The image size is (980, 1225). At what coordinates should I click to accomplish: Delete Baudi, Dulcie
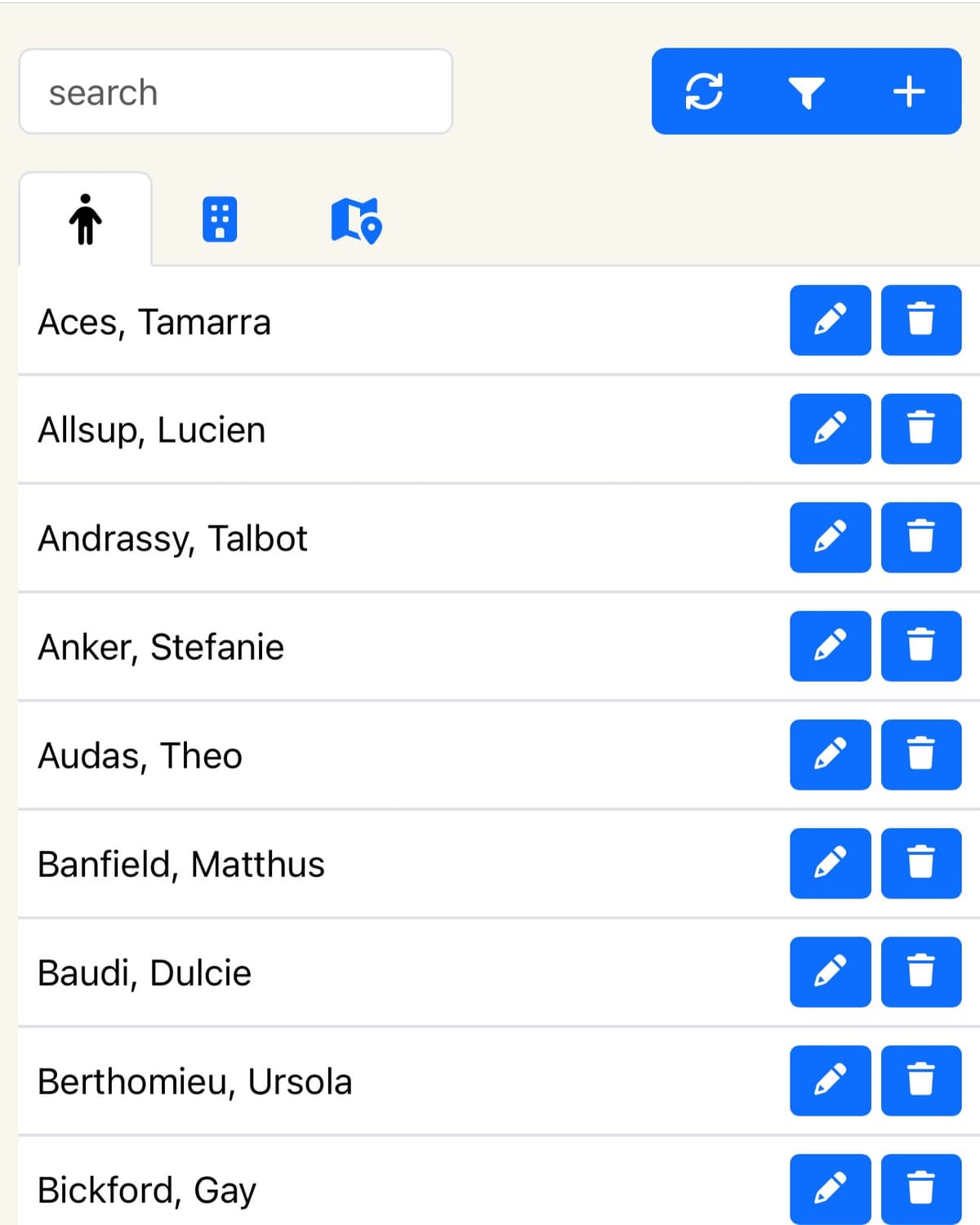click(x=920, y=972)
